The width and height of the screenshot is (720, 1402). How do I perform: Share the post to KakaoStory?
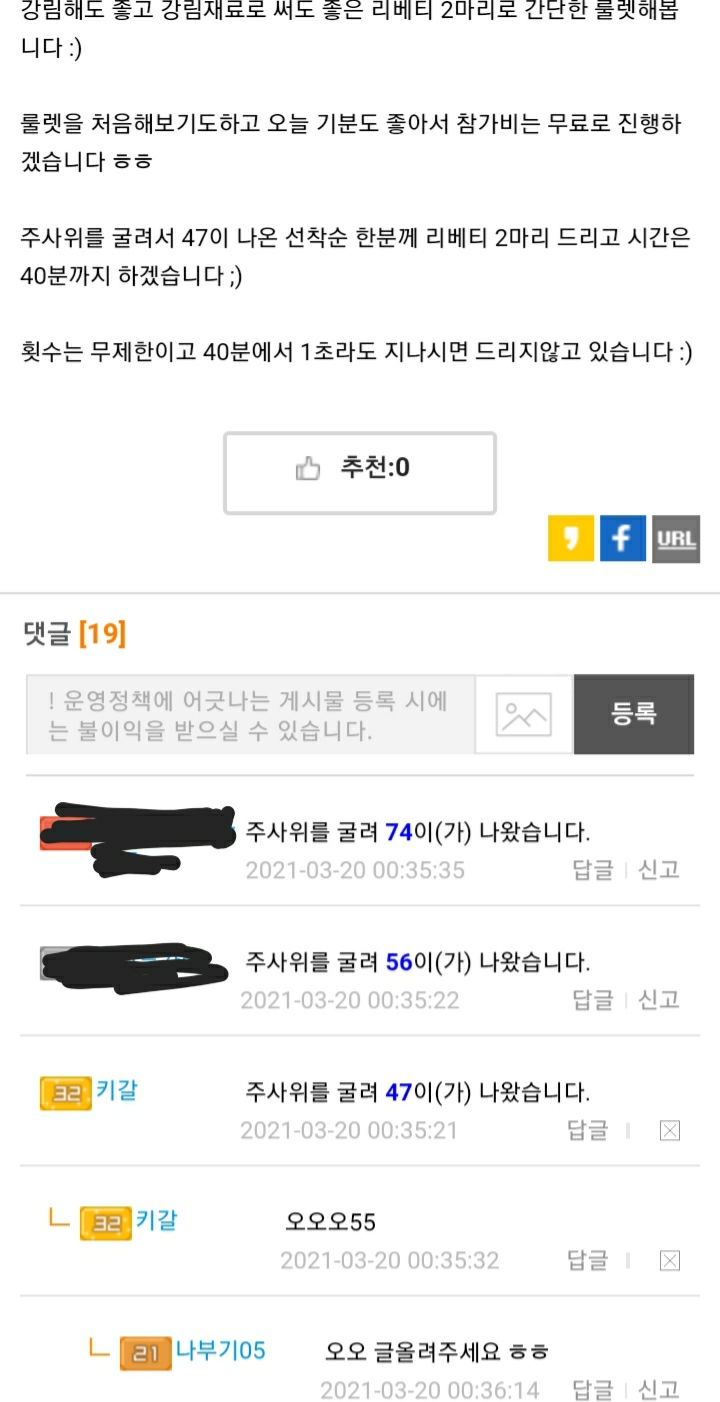click(x=571, y=539)
